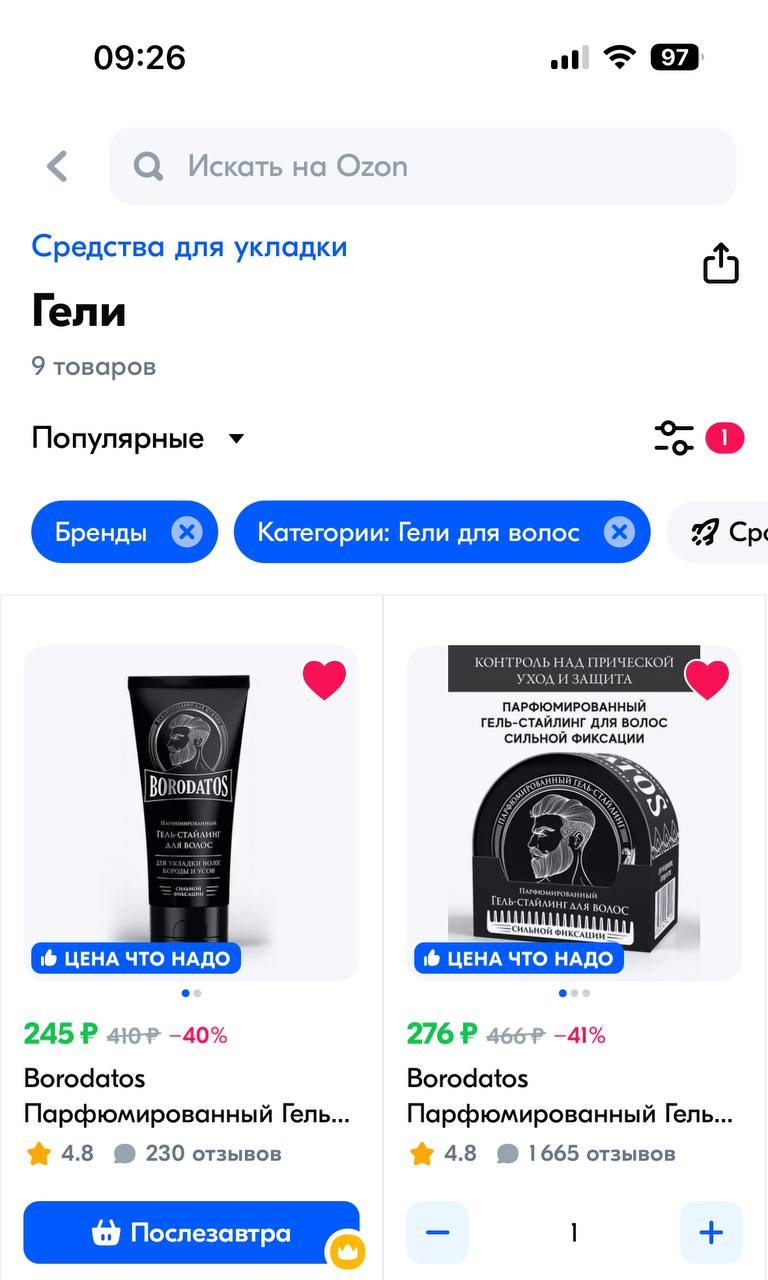Open the 'Средства для укладки' category link
The width and height of the screenshot is (768, 1280).
coord(189,246)
